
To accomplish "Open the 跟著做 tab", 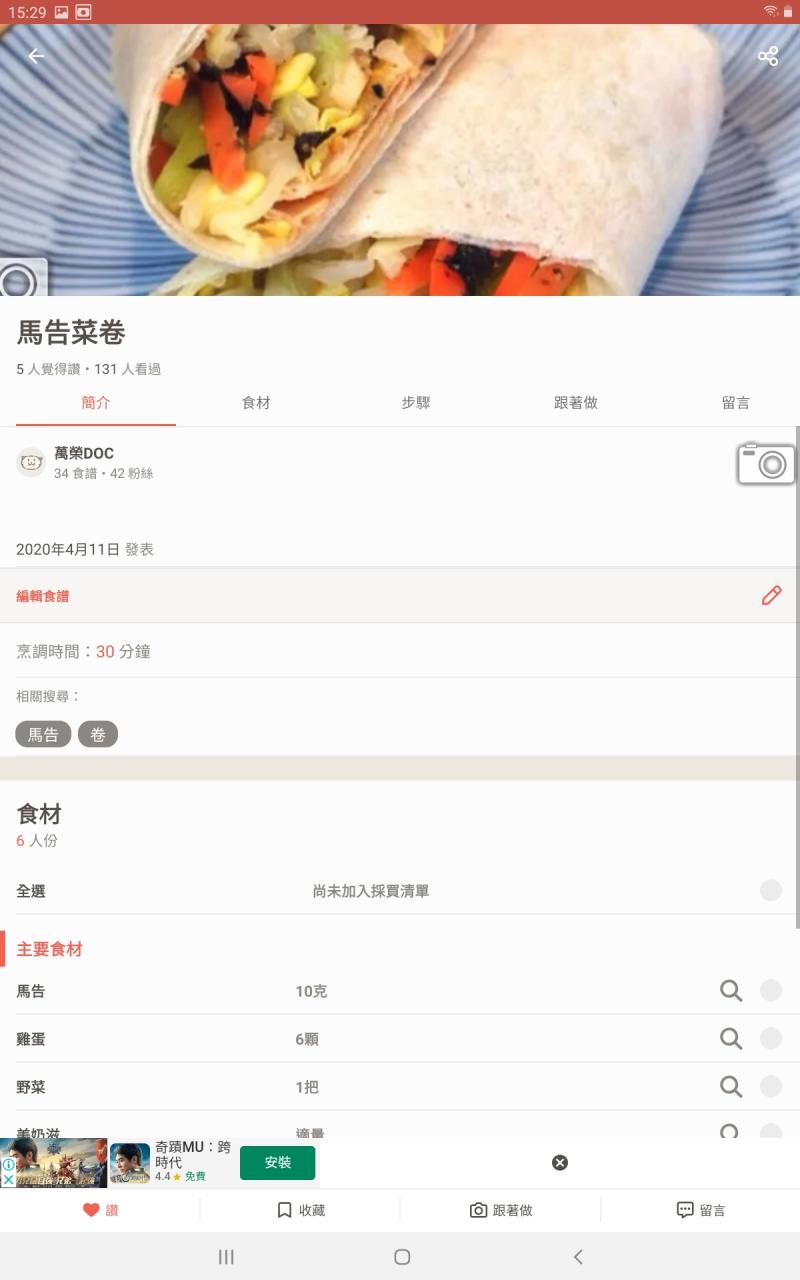I will pyautogui.click(x=574, y=402).
